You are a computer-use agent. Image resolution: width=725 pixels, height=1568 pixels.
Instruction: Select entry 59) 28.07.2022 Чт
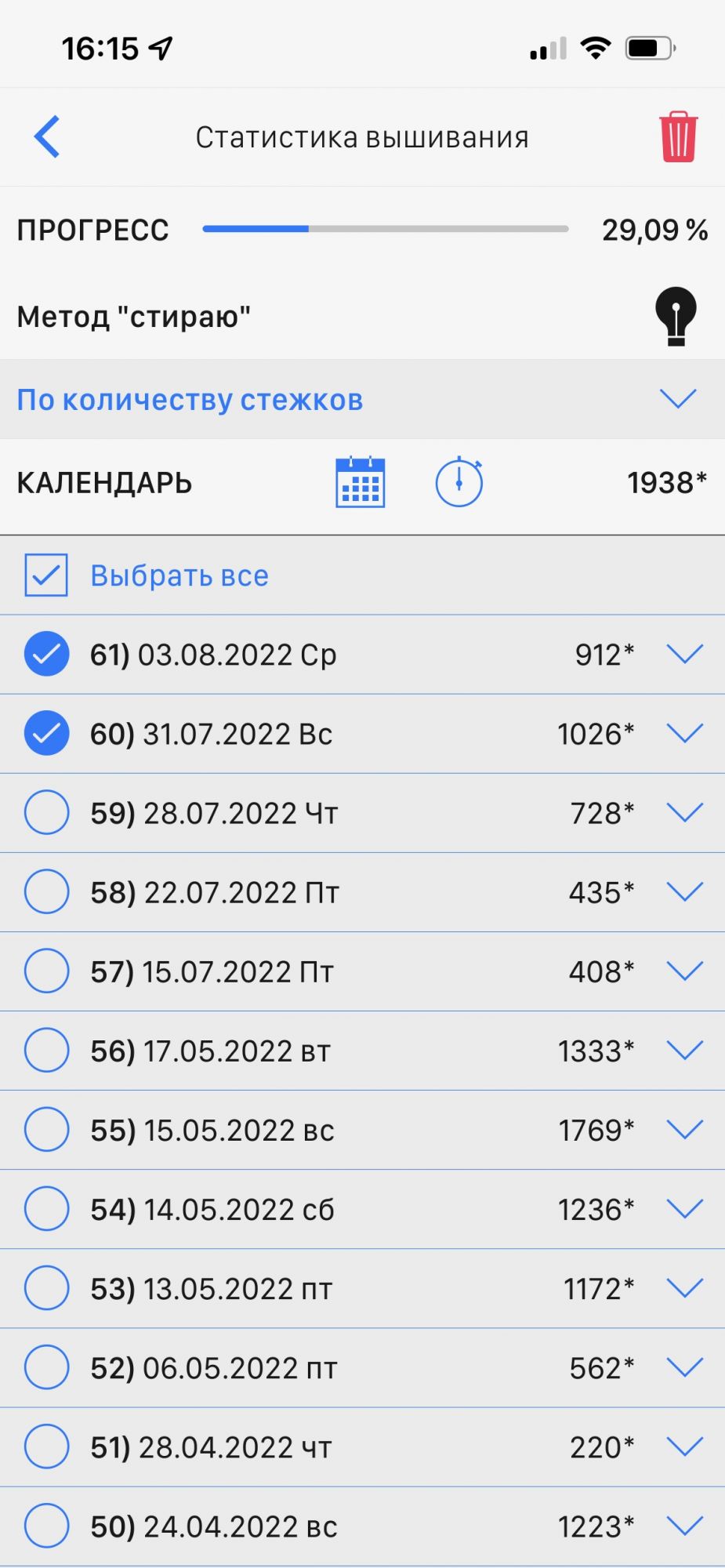[x=46, y=812]
